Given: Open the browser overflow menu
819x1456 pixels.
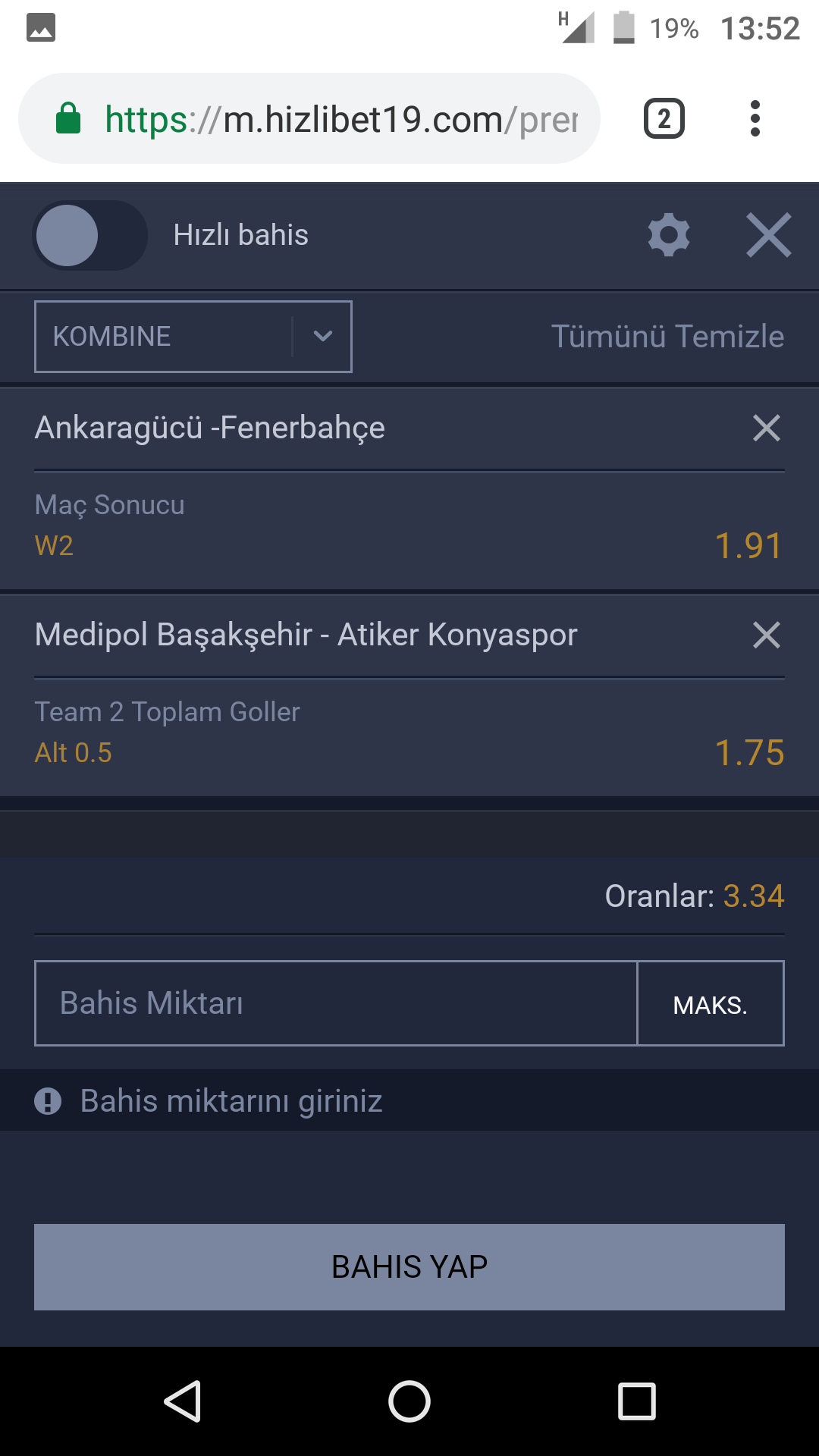Looking at the screenshot, I should (x=755, y=119).
